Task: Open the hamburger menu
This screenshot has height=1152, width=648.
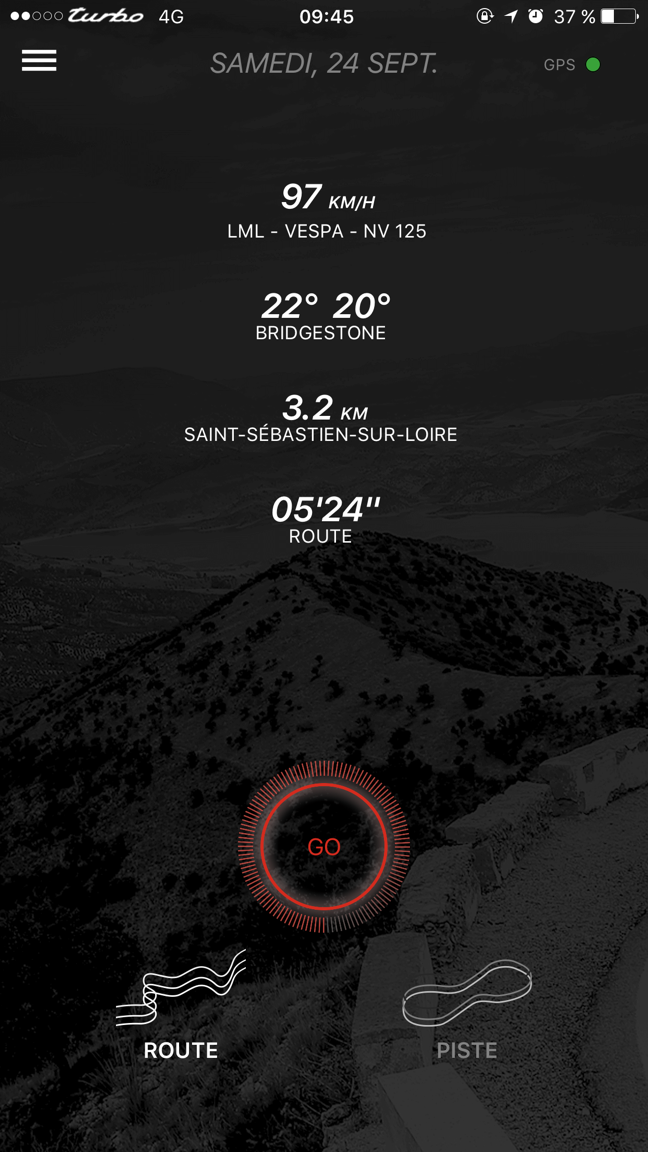Action: 39,61
